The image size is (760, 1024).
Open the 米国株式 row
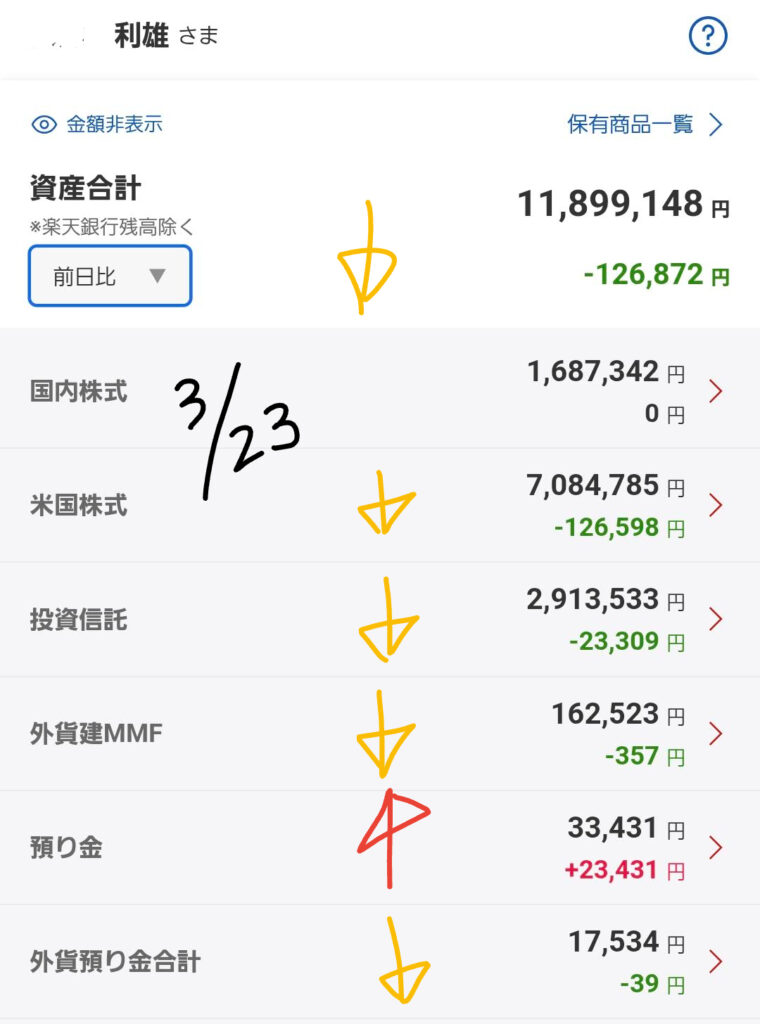tap(379, 505)
